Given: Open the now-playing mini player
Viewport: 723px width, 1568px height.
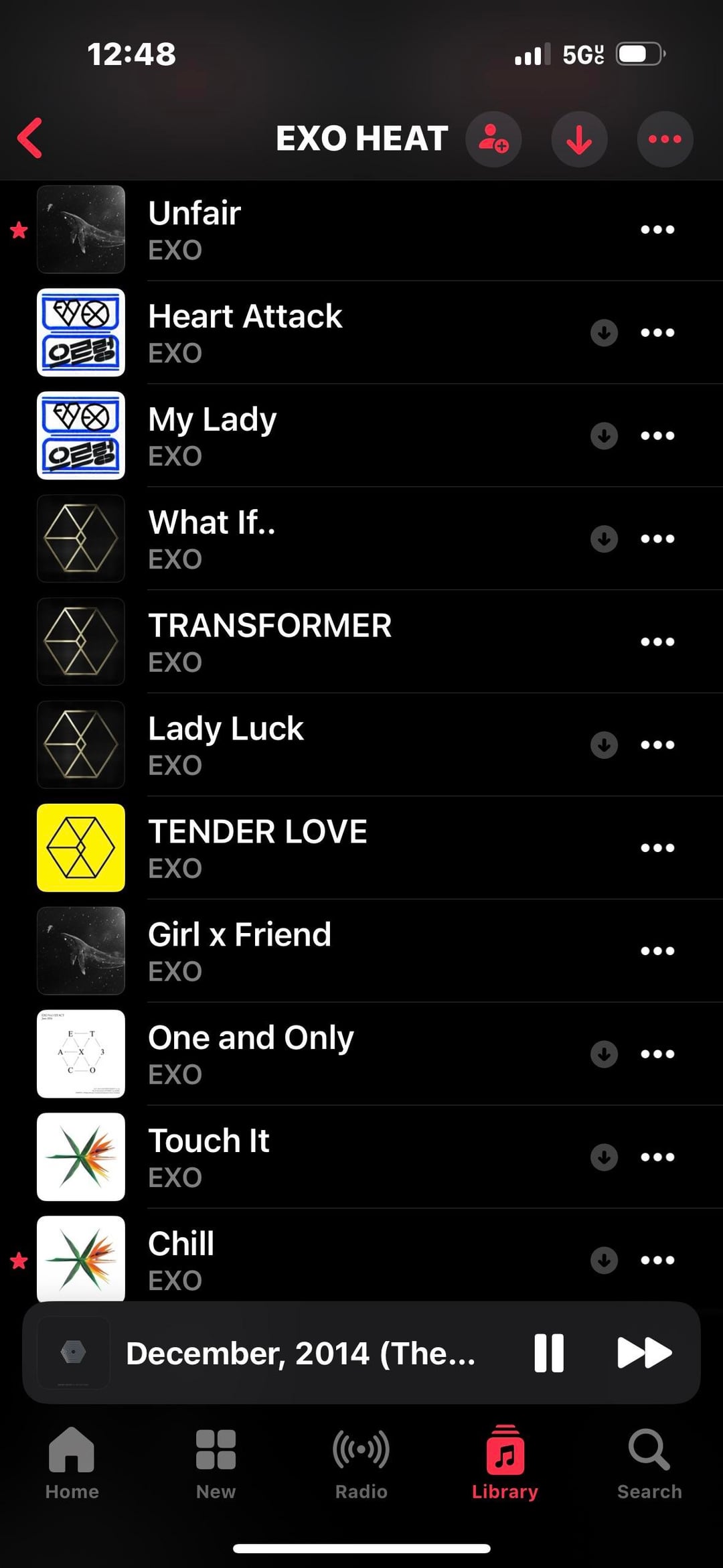Looking at the screenshot, I should coord(301,1353).
